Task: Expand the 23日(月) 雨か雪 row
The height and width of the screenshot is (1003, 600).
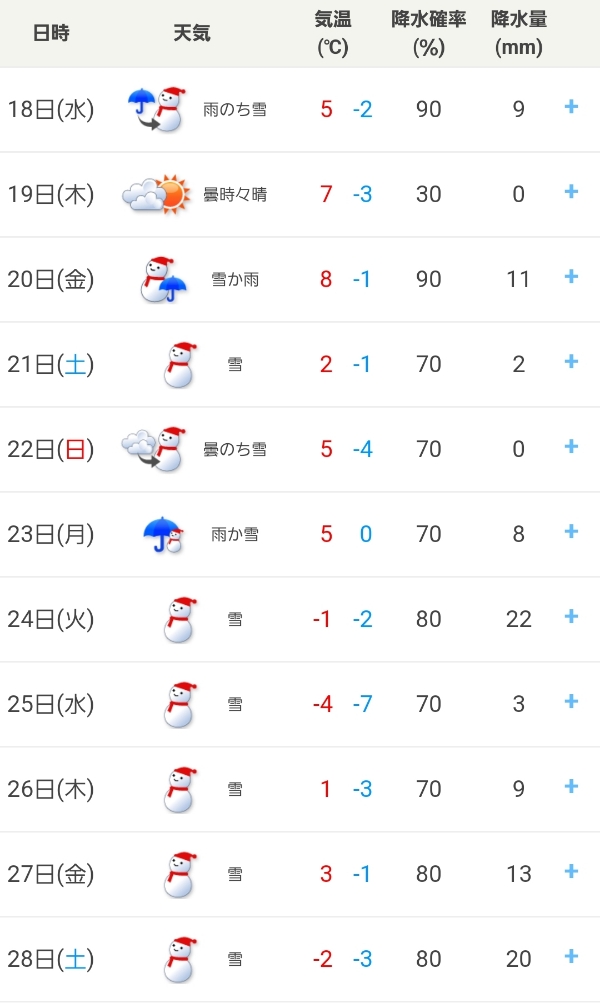Action: pyautogui.click(x=571, y=532)
